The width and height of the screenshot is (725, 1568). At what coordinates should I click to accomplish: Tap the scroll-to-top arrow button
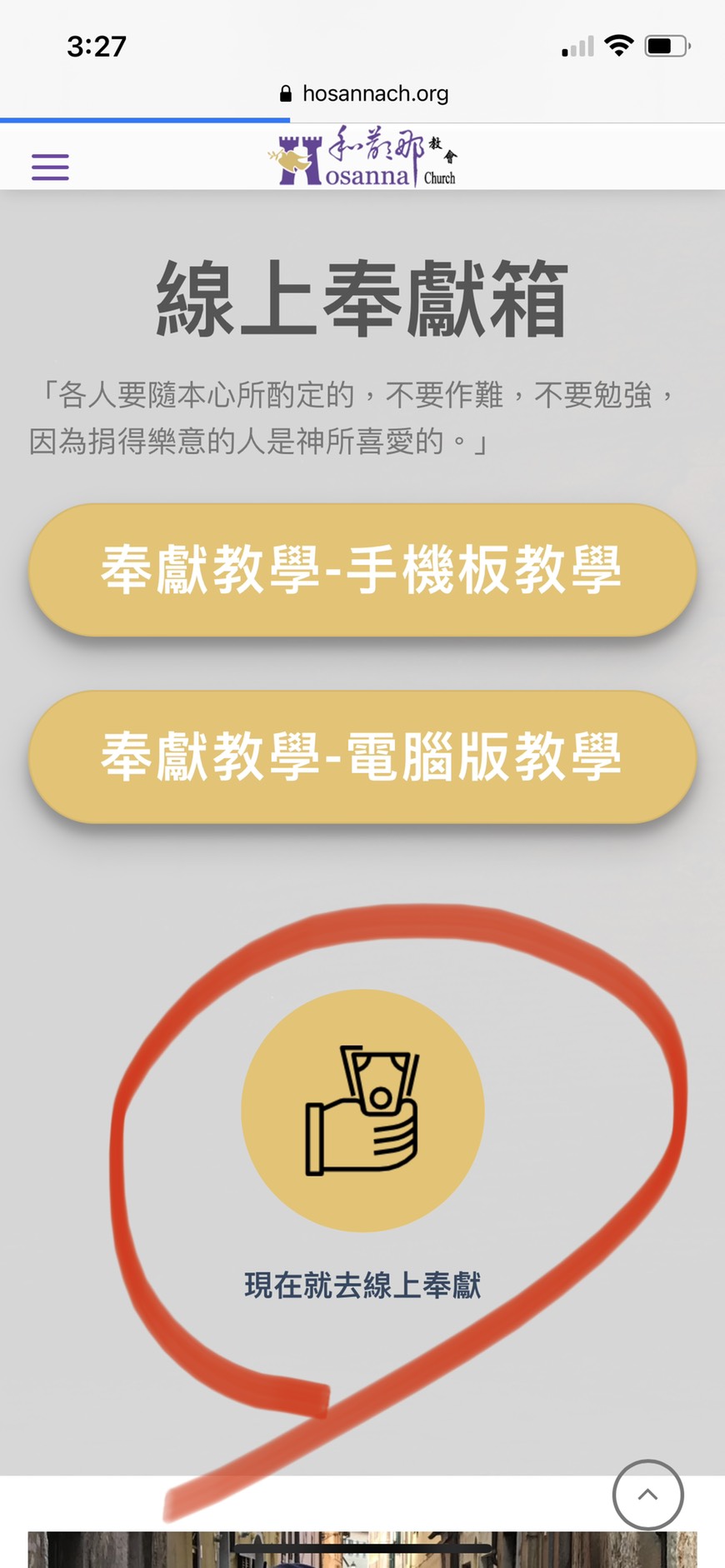(647, 1495)
